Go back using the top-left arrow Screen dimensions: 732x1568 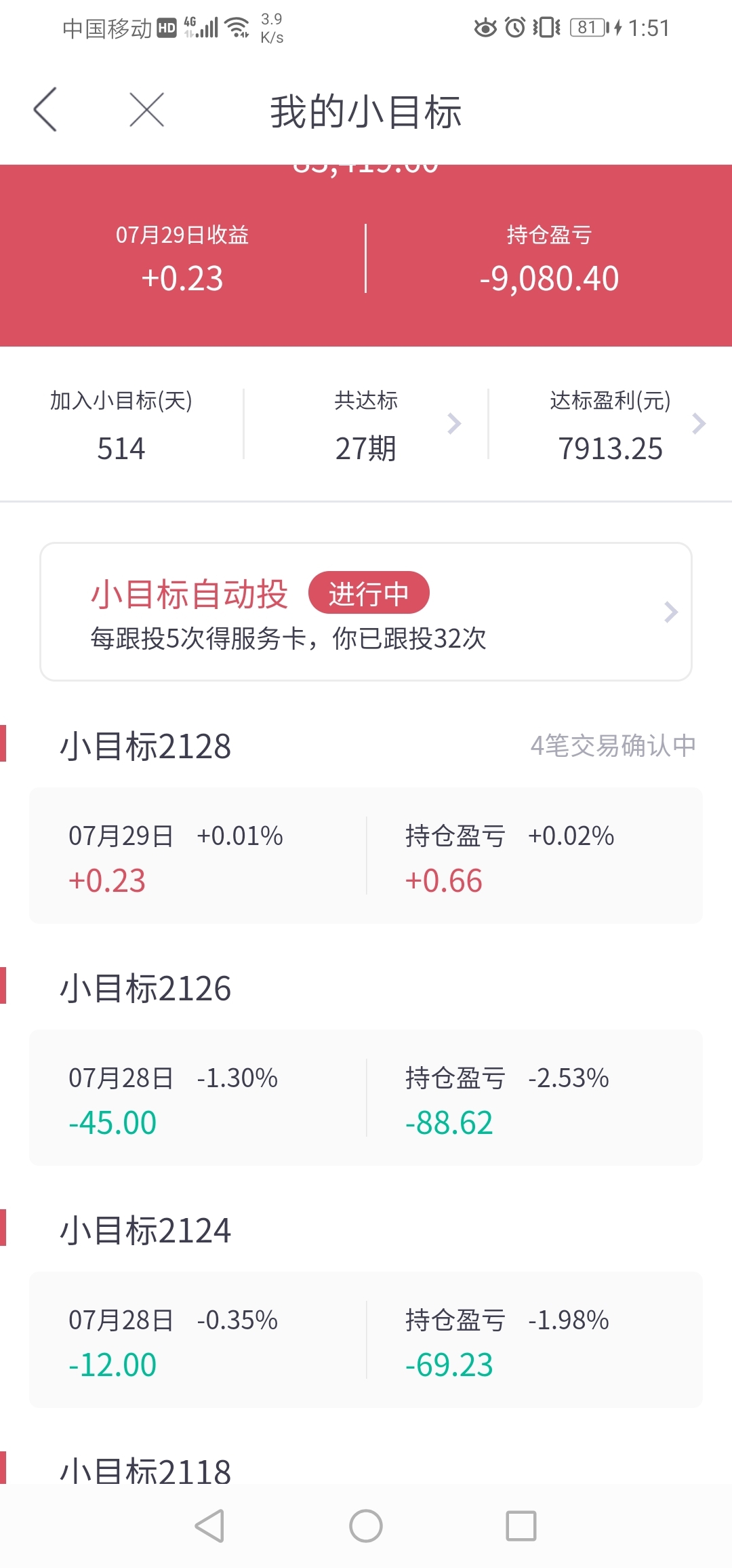(45, 110)
